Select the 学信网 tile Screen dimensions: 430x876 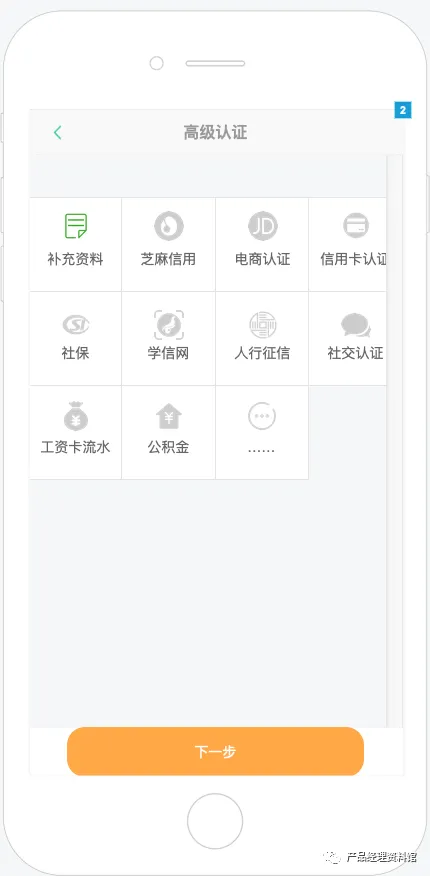(x=168, y=338)
